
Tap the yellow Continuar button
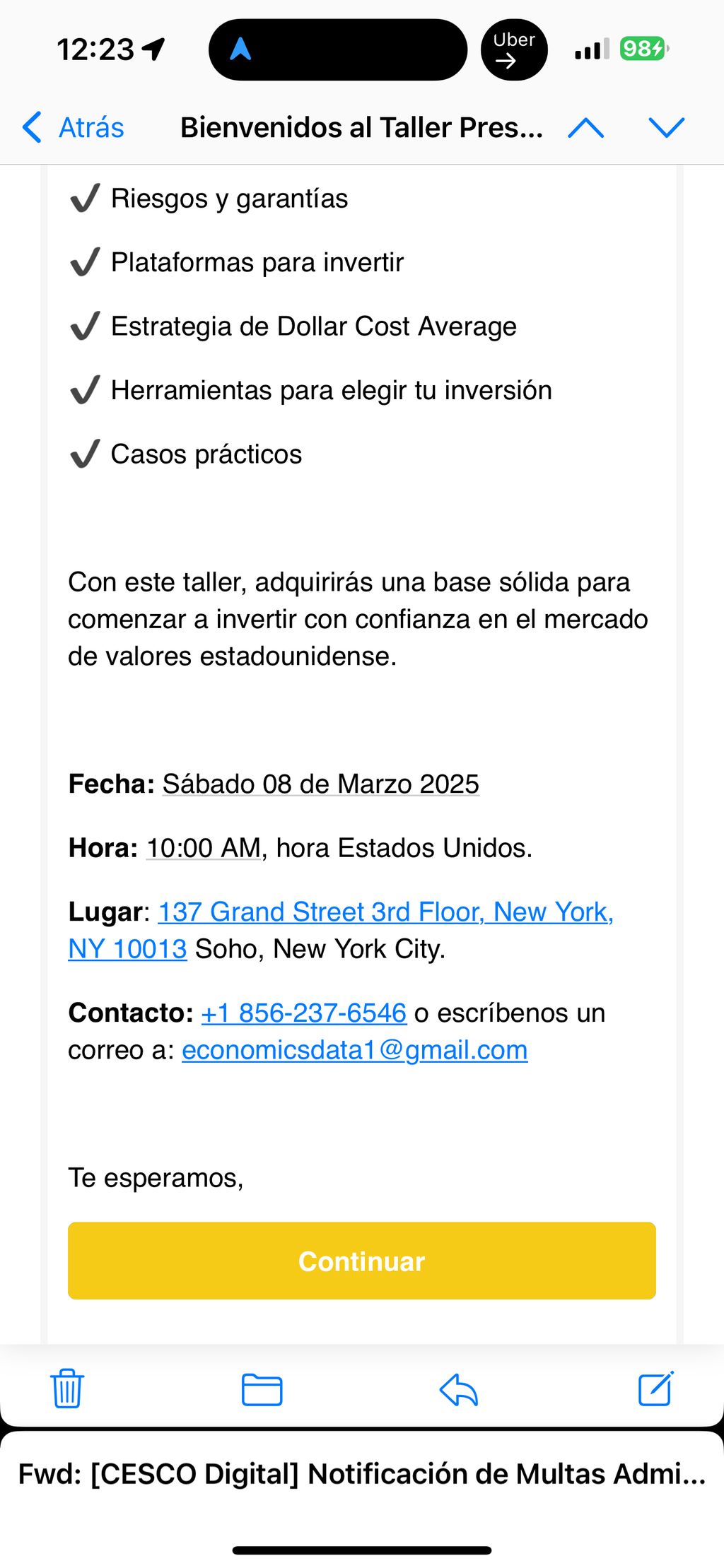(361, 1261)
